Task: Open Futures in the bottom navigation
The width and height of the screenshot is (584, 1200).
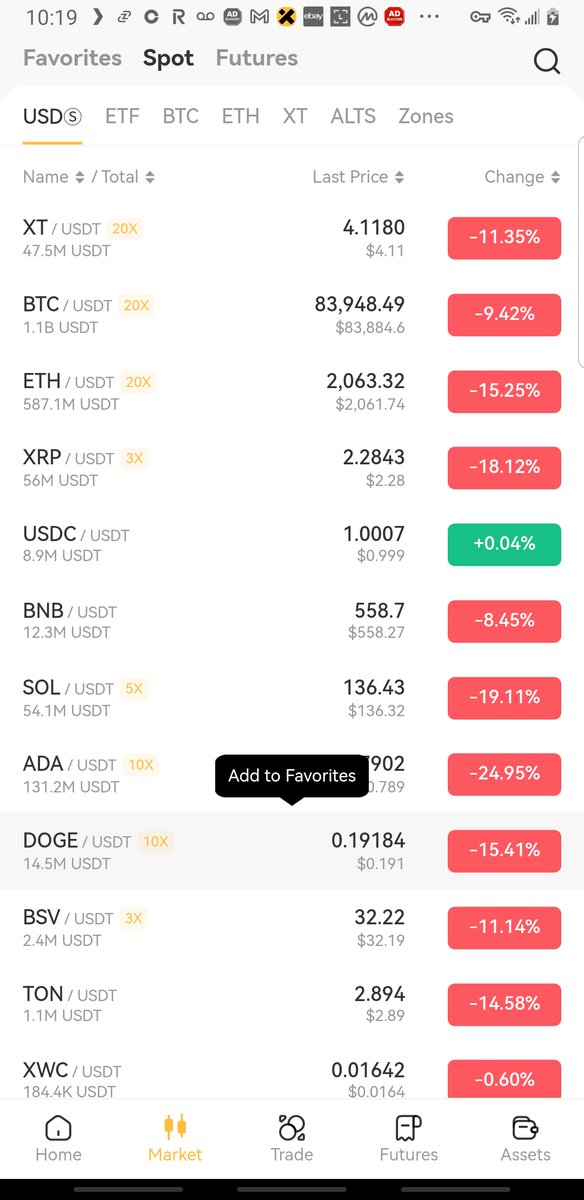Action: tap(408, 1140)
